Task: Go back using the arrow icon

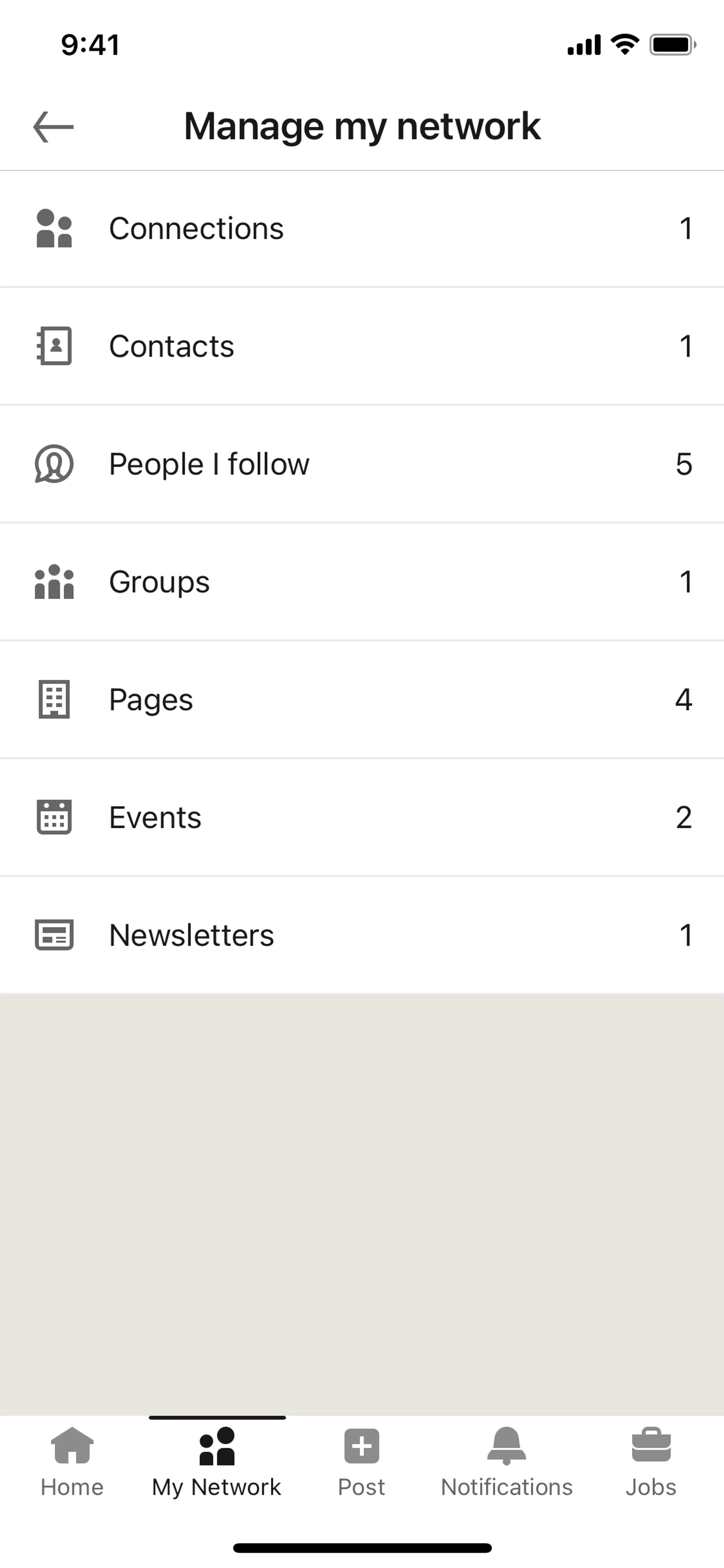Action: (x=54, y=127)
